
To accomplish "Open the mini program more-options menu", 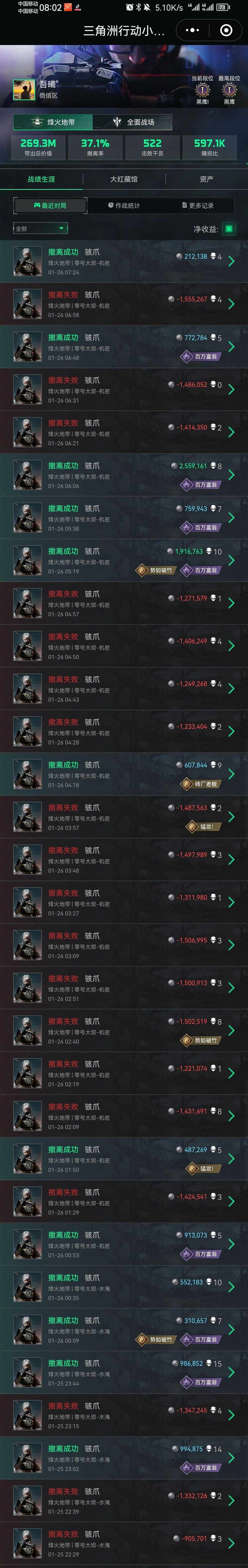I will tap(192, 30).
